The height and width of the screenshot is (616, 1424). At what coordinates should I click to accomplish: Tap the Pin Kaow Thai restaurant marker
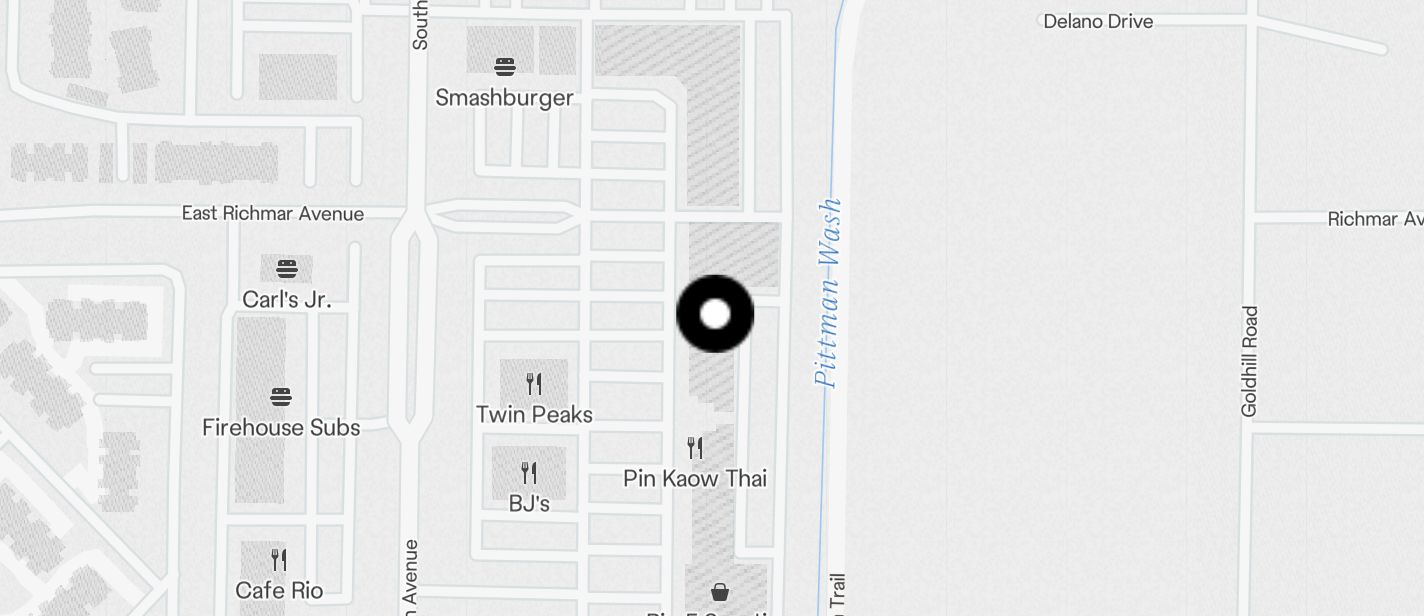[x=695, y=448]
